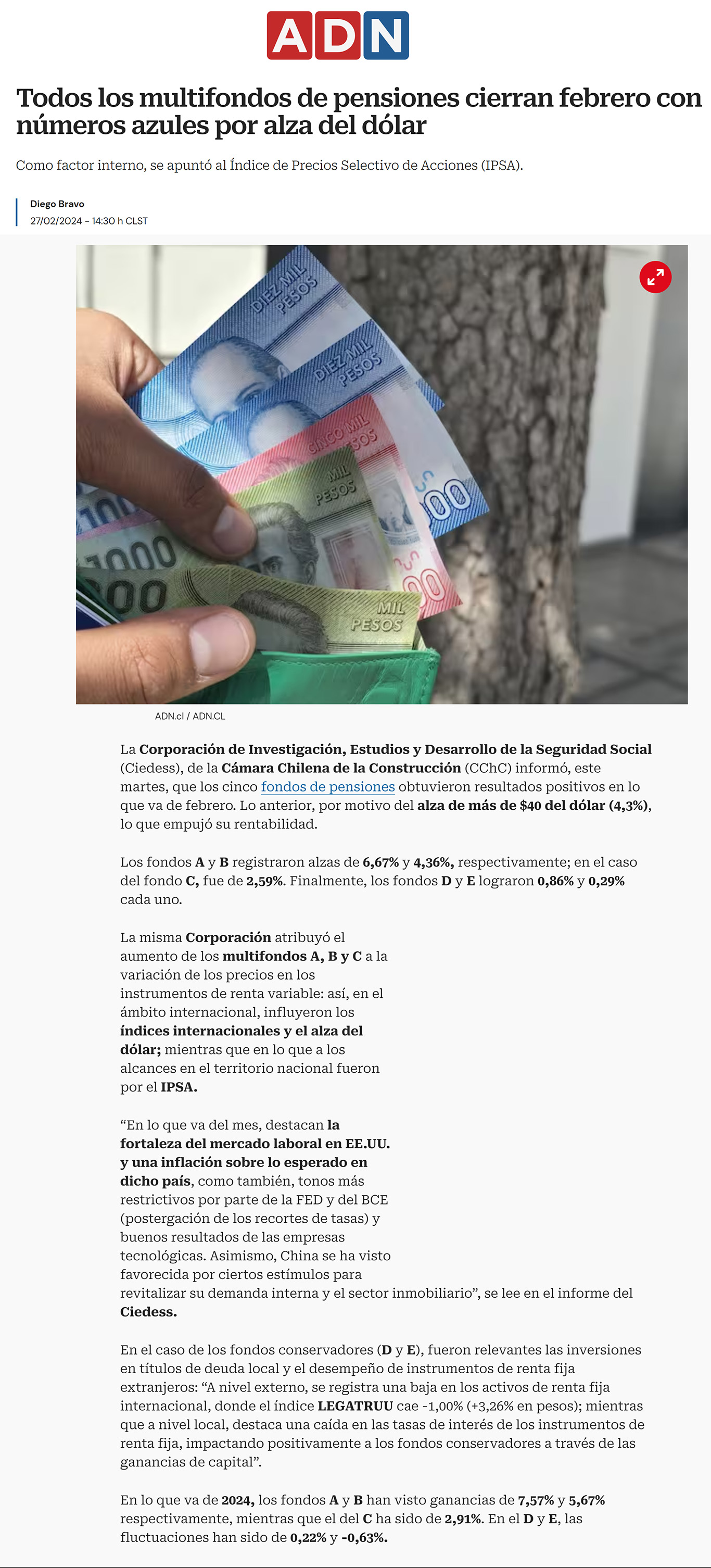
Task: Open the 'fondos de pensiones' link
Action: pyautogui.click(x=328, y=786)
